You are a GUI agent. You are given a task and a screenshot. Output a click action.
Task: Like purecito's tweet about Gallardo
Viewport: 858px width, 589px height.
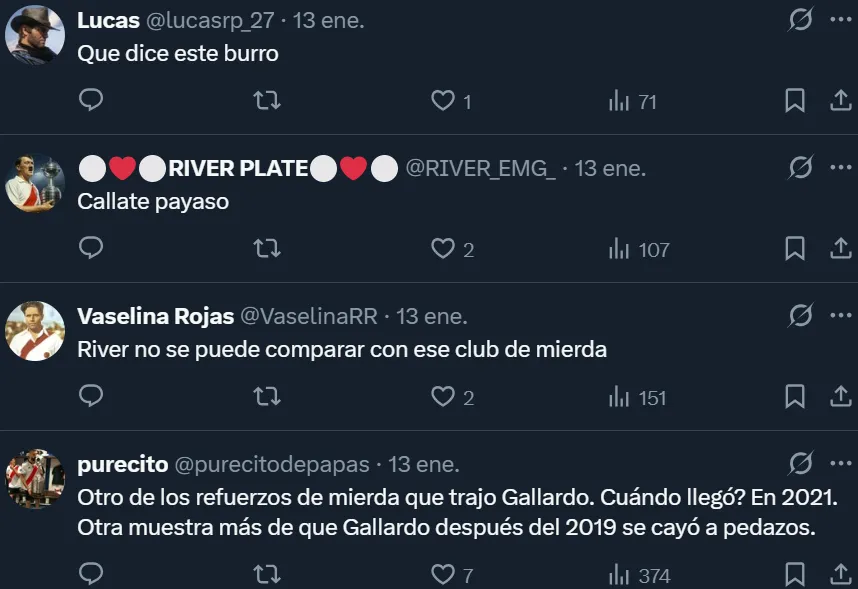442,575
